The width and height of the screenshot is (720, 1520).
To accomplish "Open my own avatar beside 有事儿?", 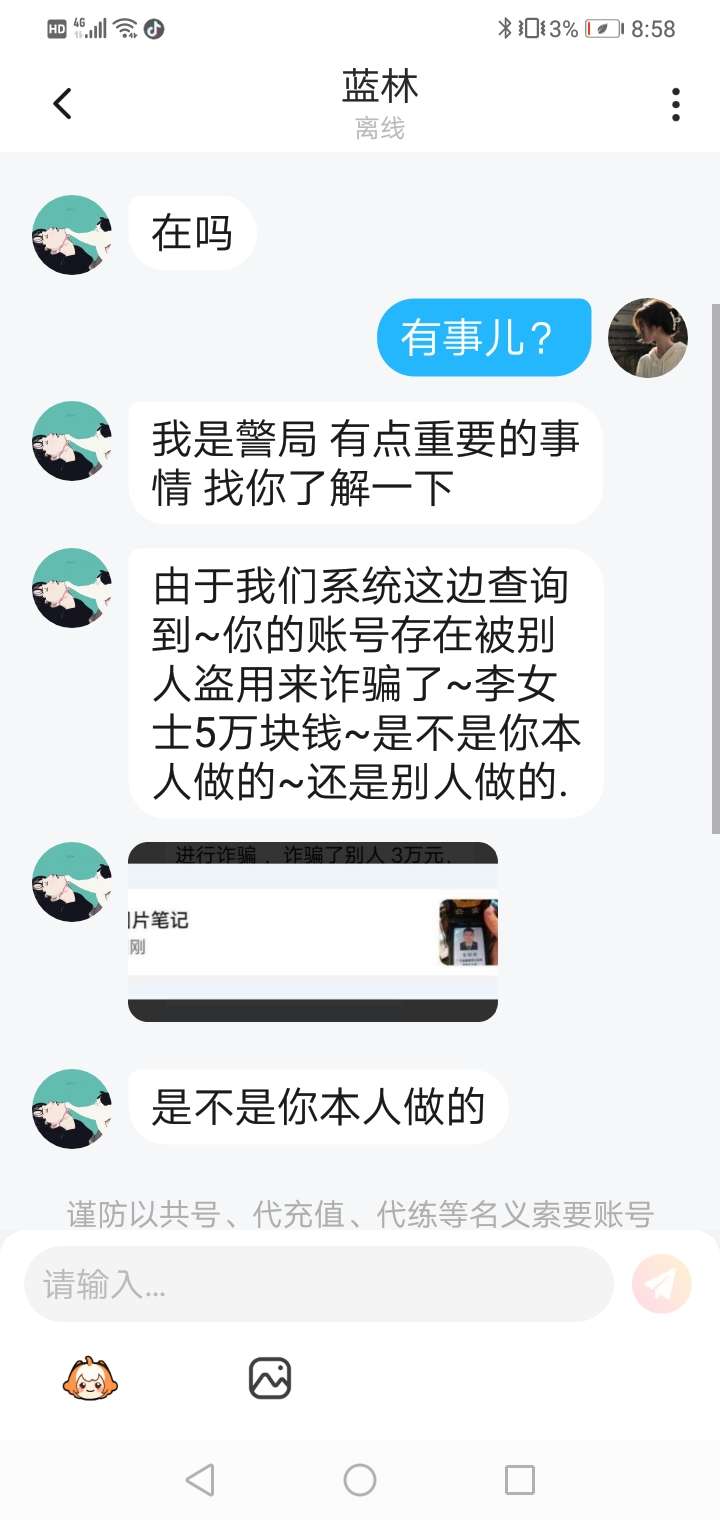I will click(x=648, y=337).
